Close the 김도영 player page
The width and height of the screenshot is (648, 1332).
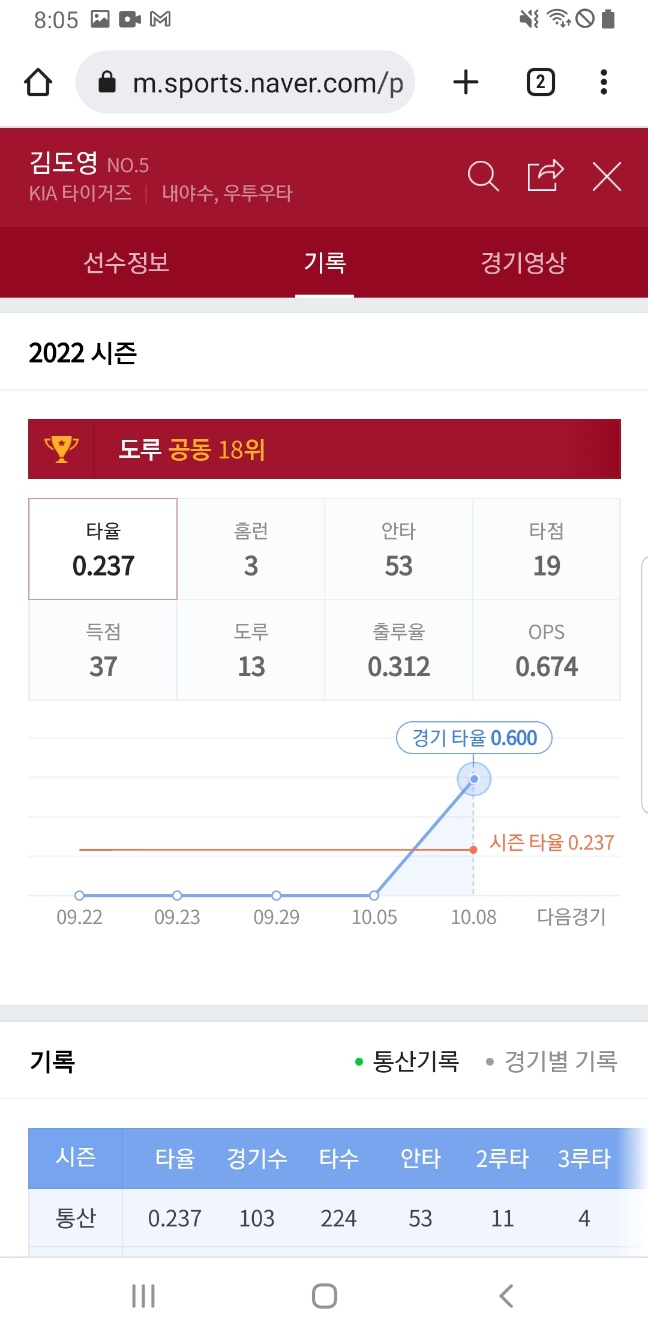coord(607,177)
